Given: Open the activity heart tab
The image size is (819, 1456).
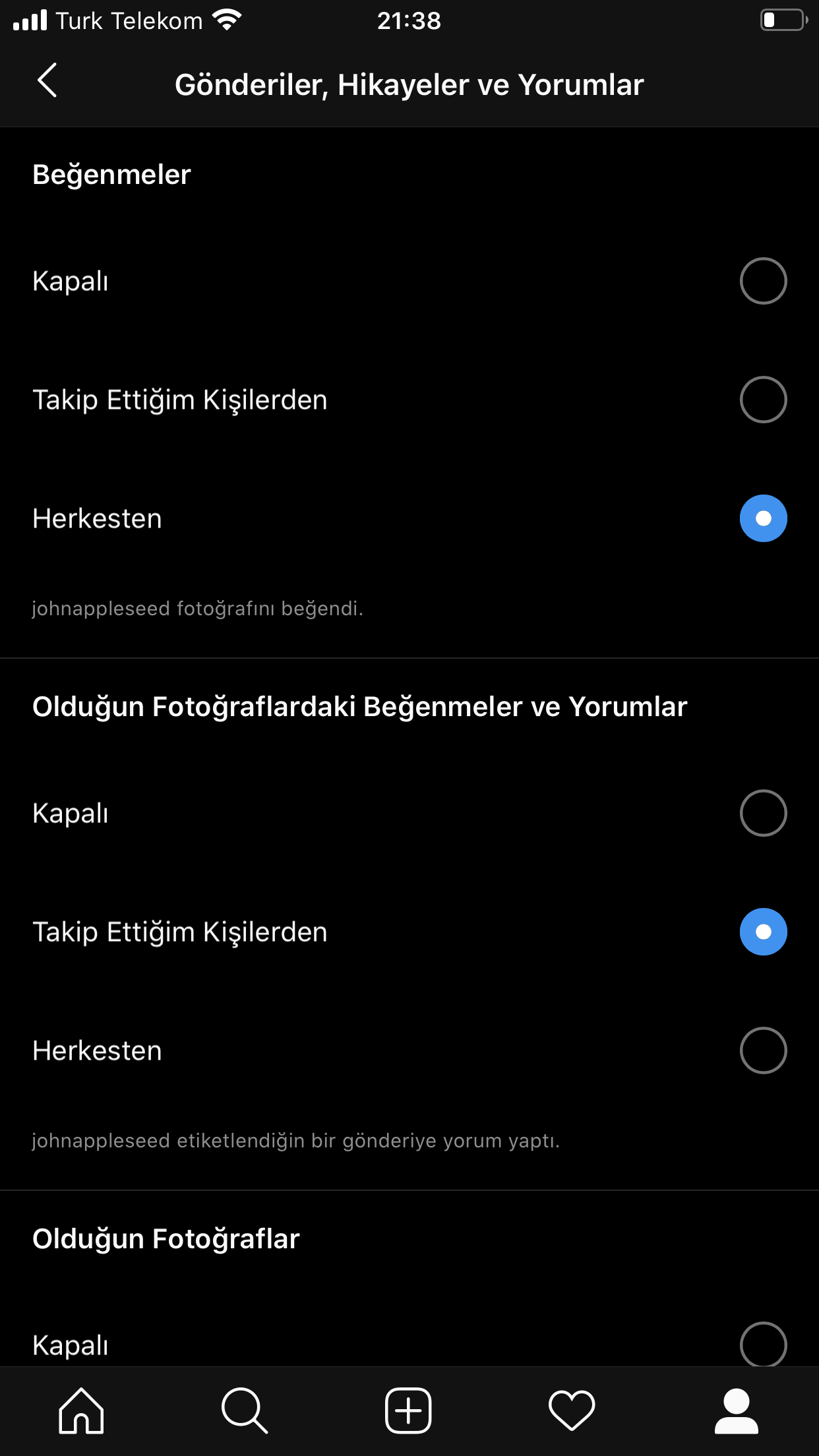Looking at the screenshot, I should (x=572, y=1411).
